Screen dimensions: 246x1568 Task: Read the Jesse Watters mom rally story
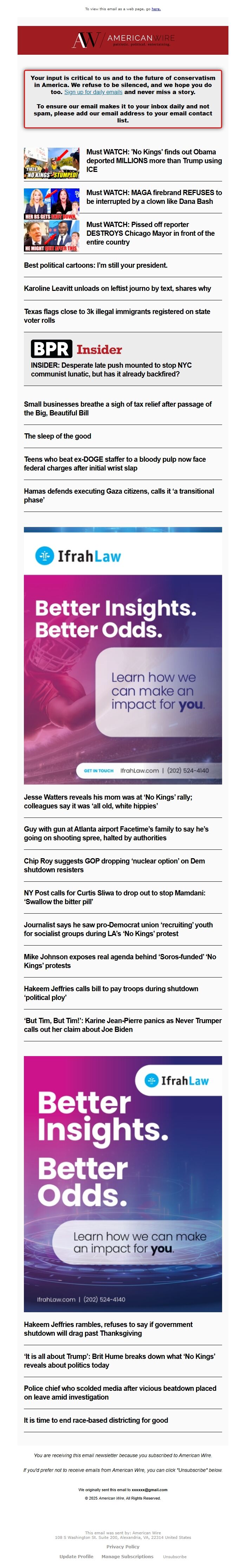(108, 801)
